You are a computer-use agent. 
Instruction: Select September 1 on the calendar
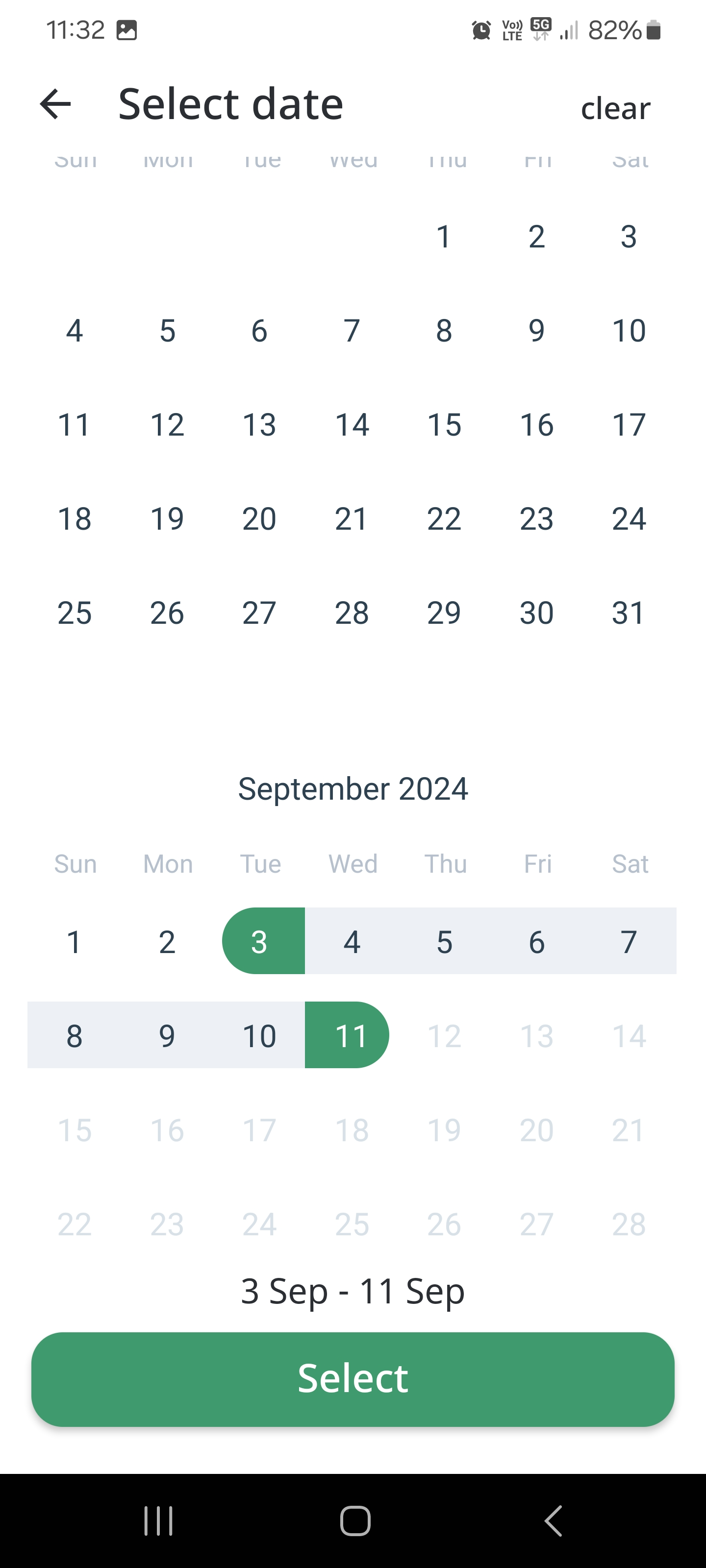coord(75,941)
